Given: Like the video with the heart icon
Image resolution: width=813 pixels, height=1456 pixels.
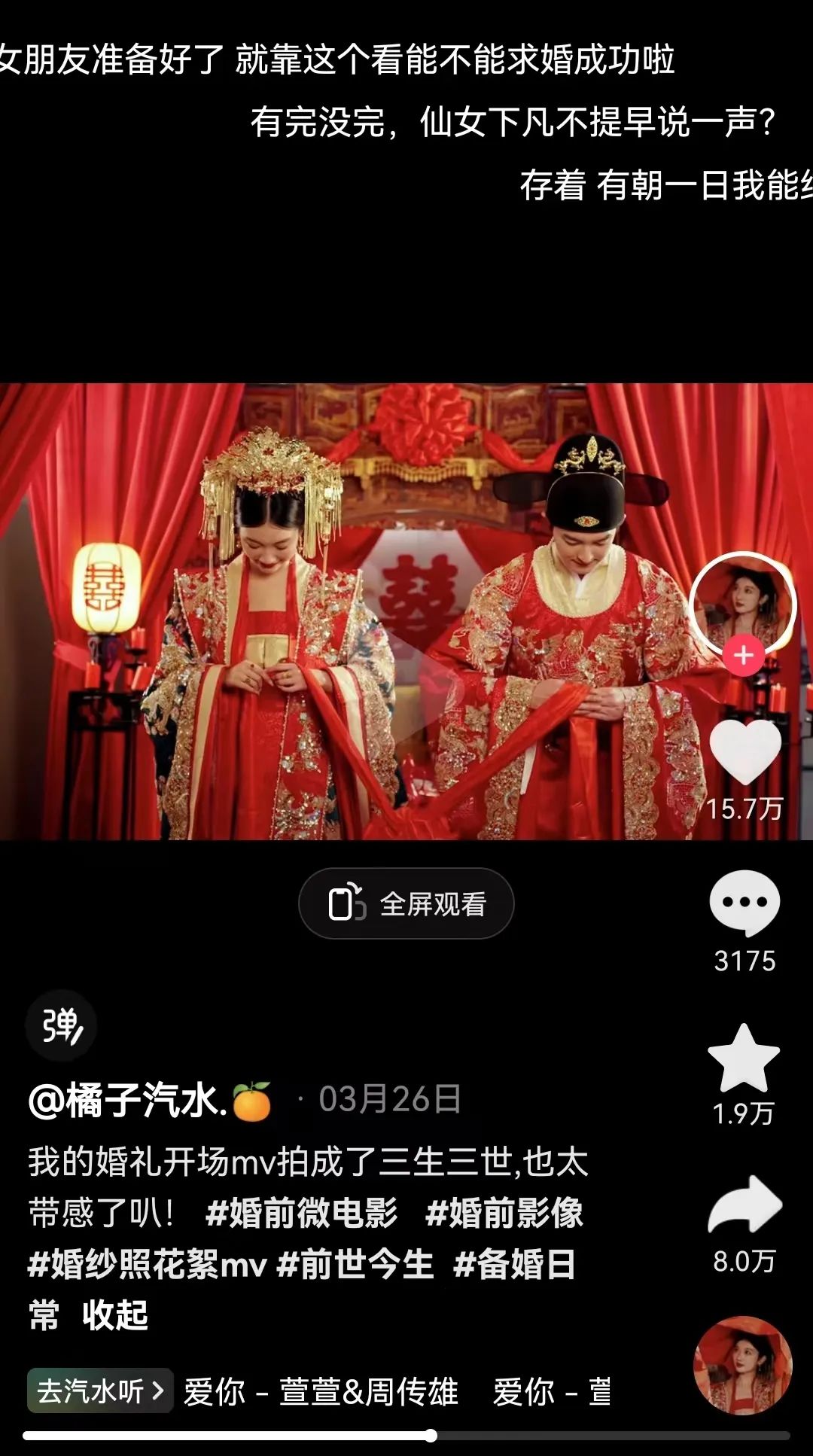Looking at the screenshot, I should coord(744,751).
